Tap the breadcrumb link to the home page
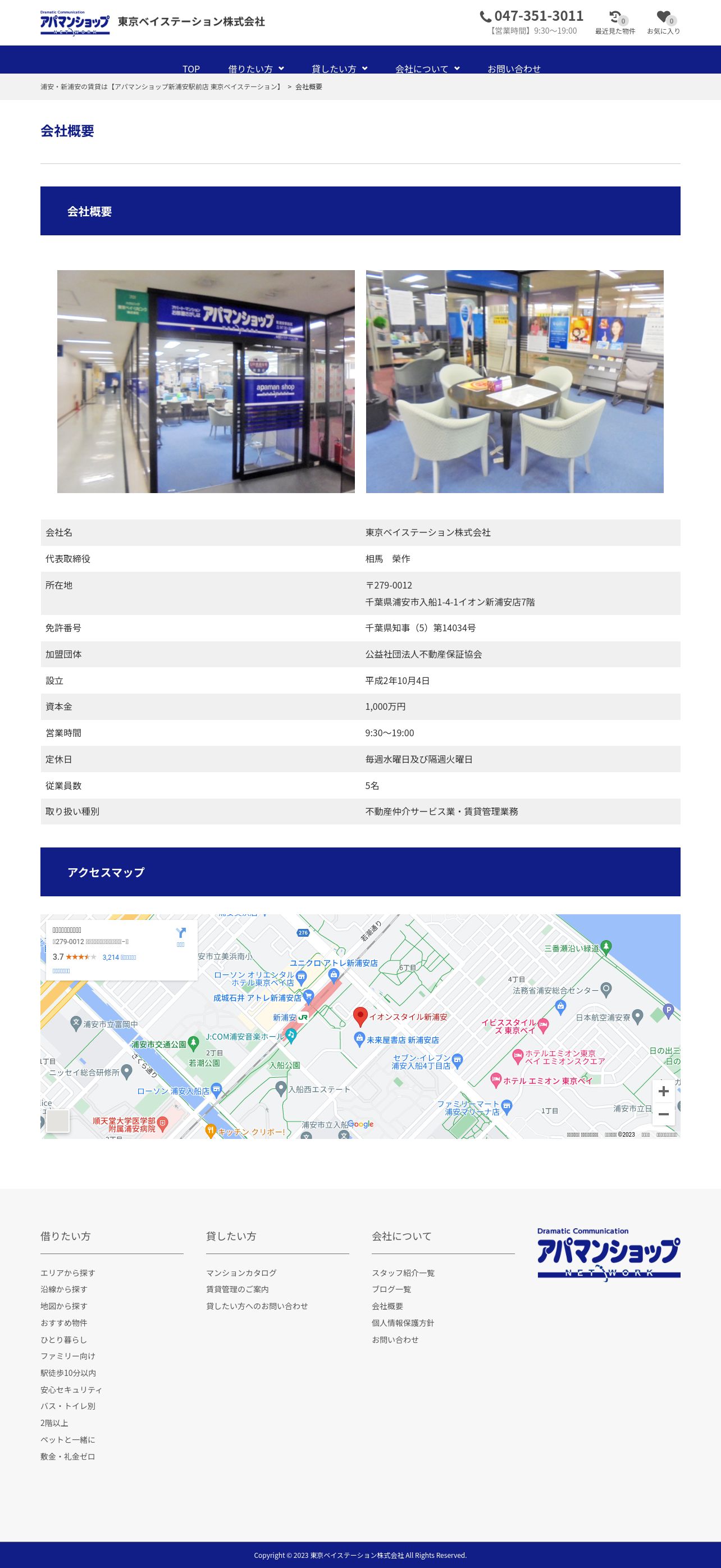 pyautogui.click(x=162, y=86)
